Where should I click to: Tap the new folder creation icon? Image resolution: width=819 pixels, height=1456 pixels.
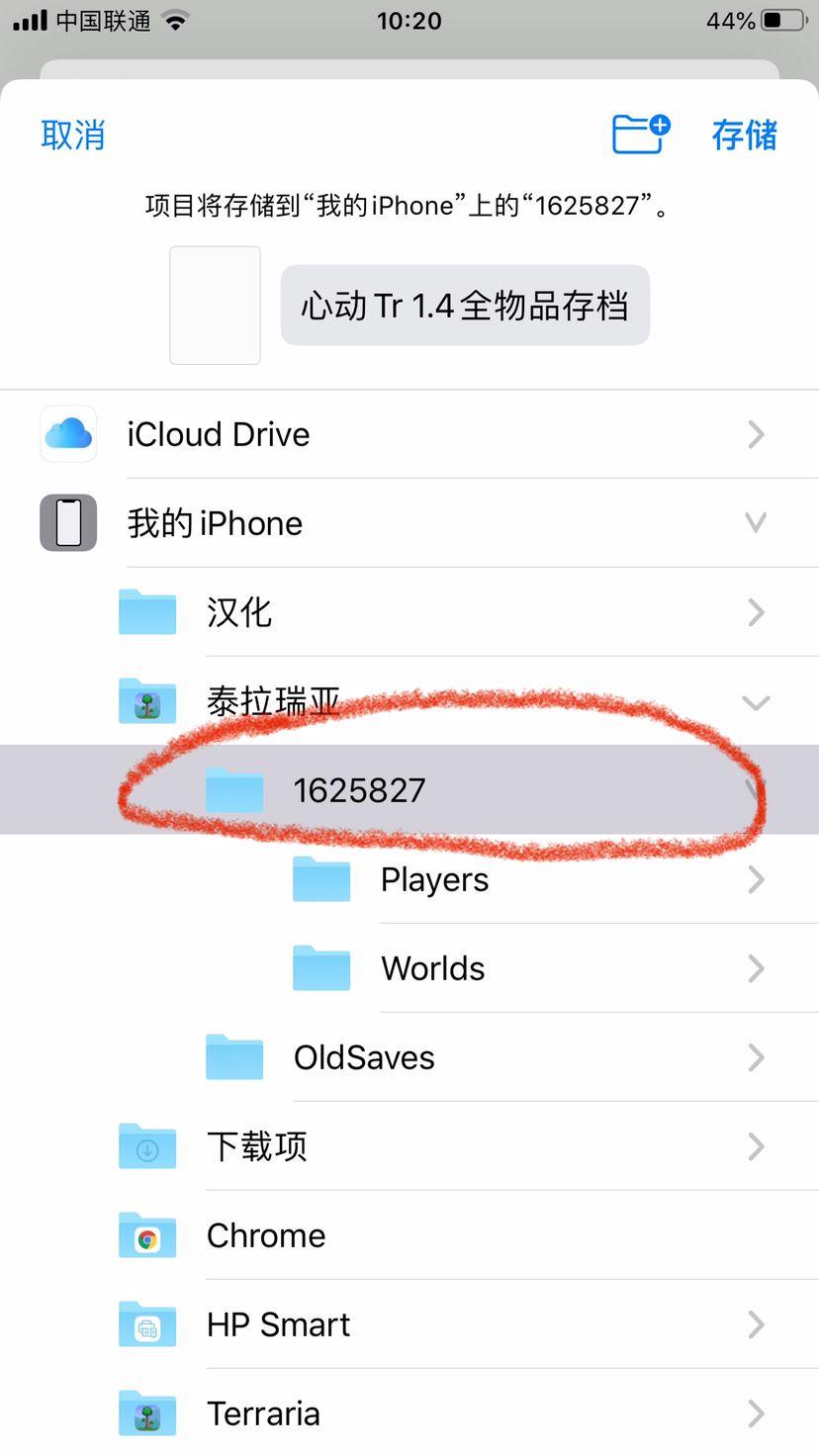pos(640,135)
